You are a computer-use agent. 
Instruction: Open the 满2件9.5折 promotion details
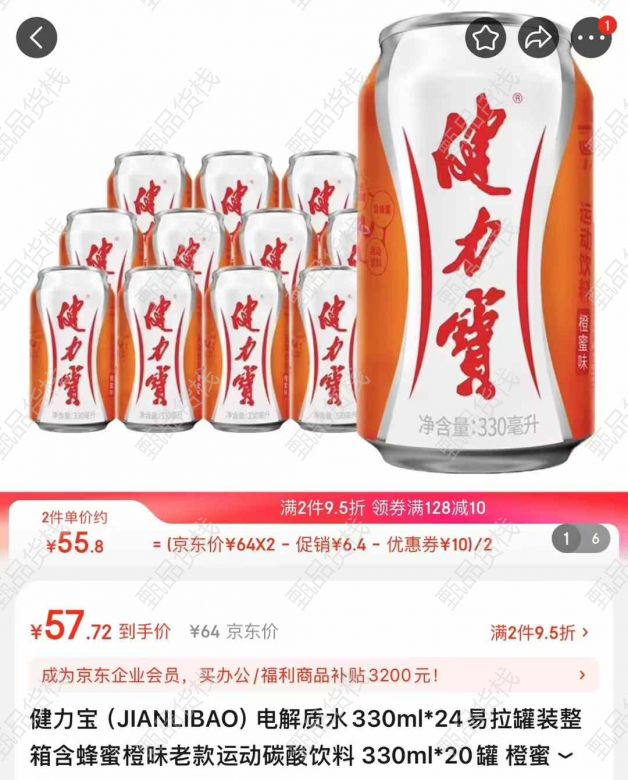(539, 632)
